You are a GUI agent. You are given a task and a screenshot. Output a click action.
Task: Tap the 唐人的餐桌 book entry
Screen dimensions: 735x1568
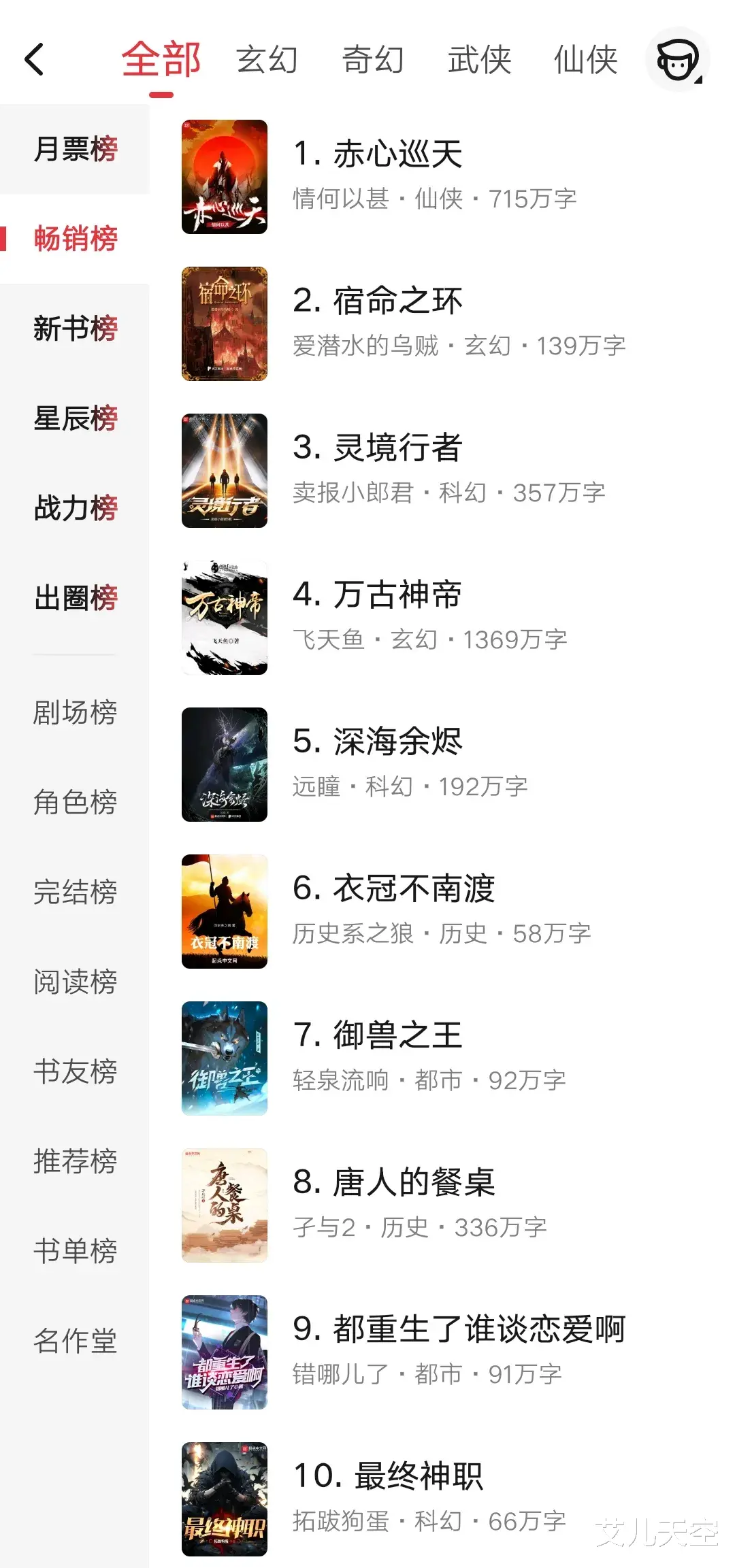click(393, 1182)
